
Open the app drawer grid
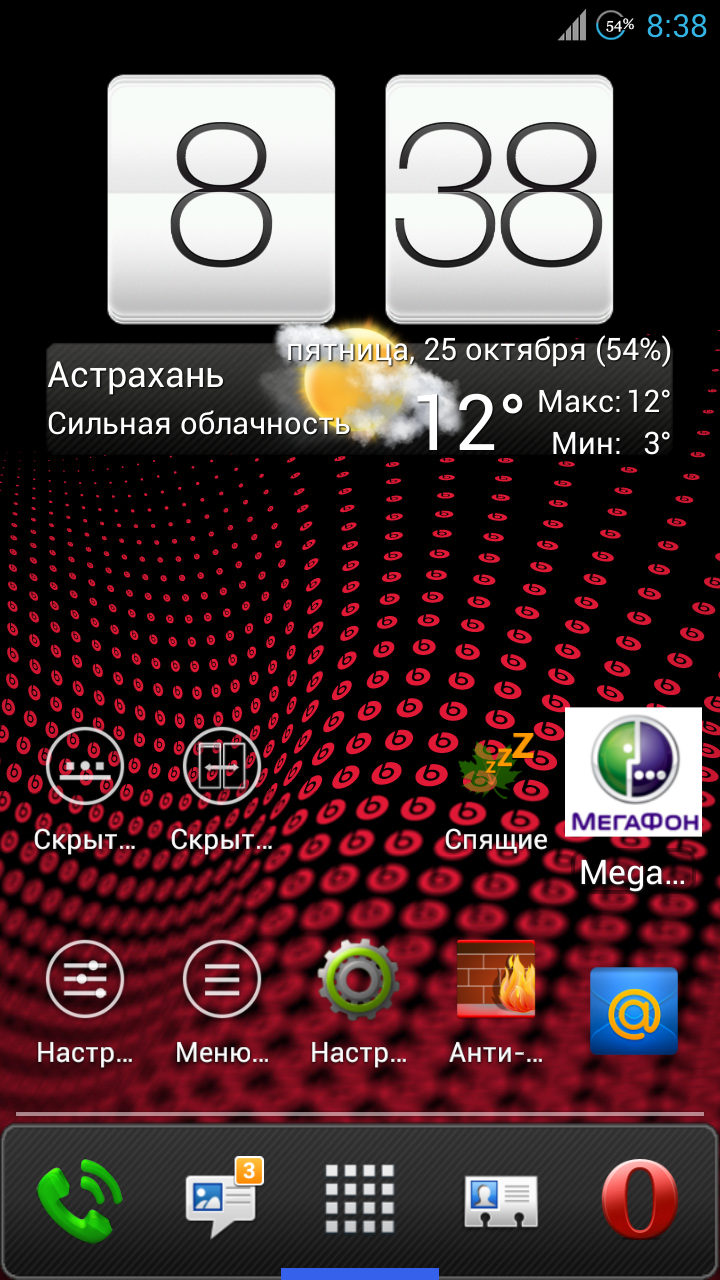coord(360,1199)
